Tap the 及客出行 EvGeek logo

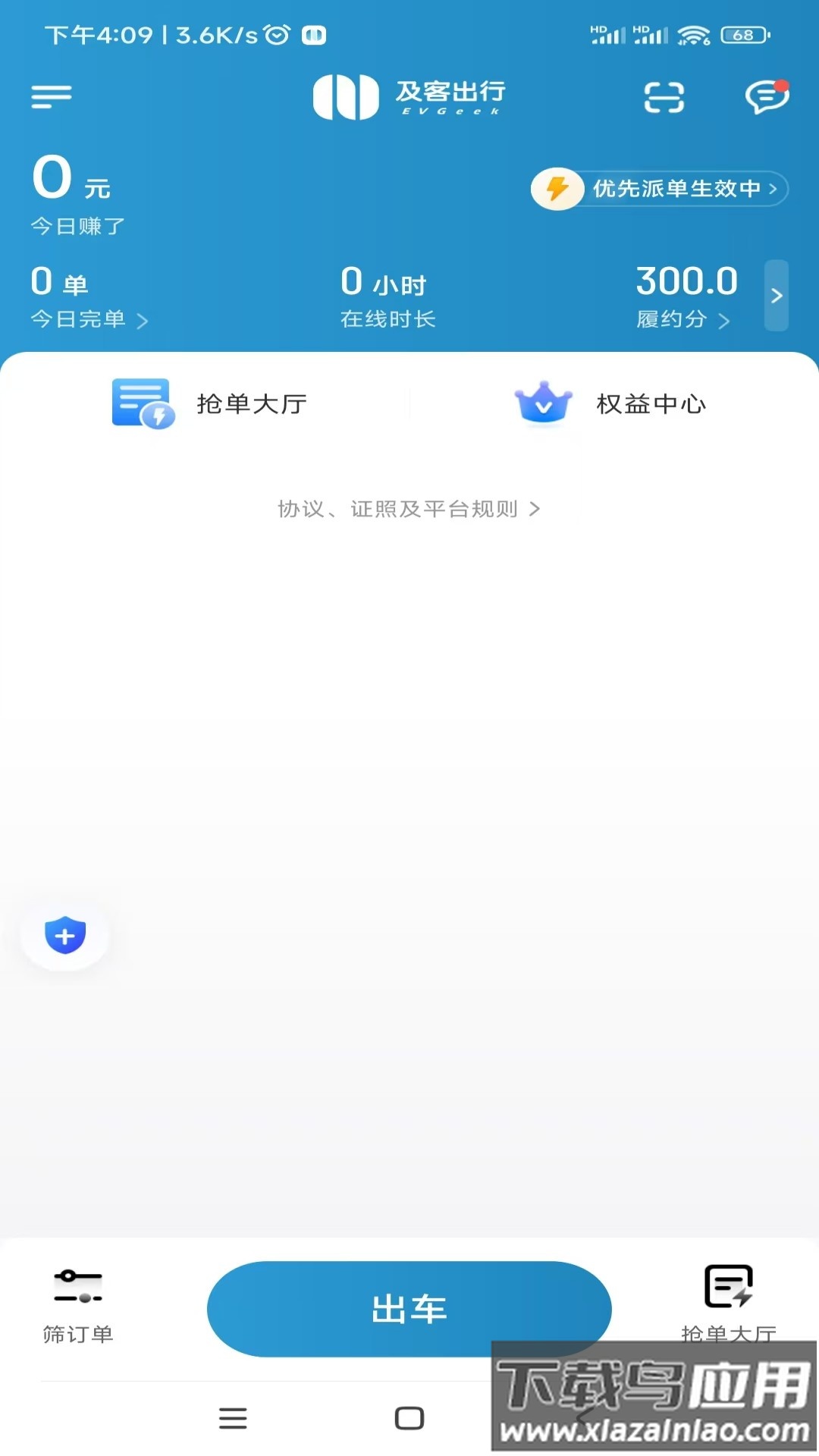(408, 97)
